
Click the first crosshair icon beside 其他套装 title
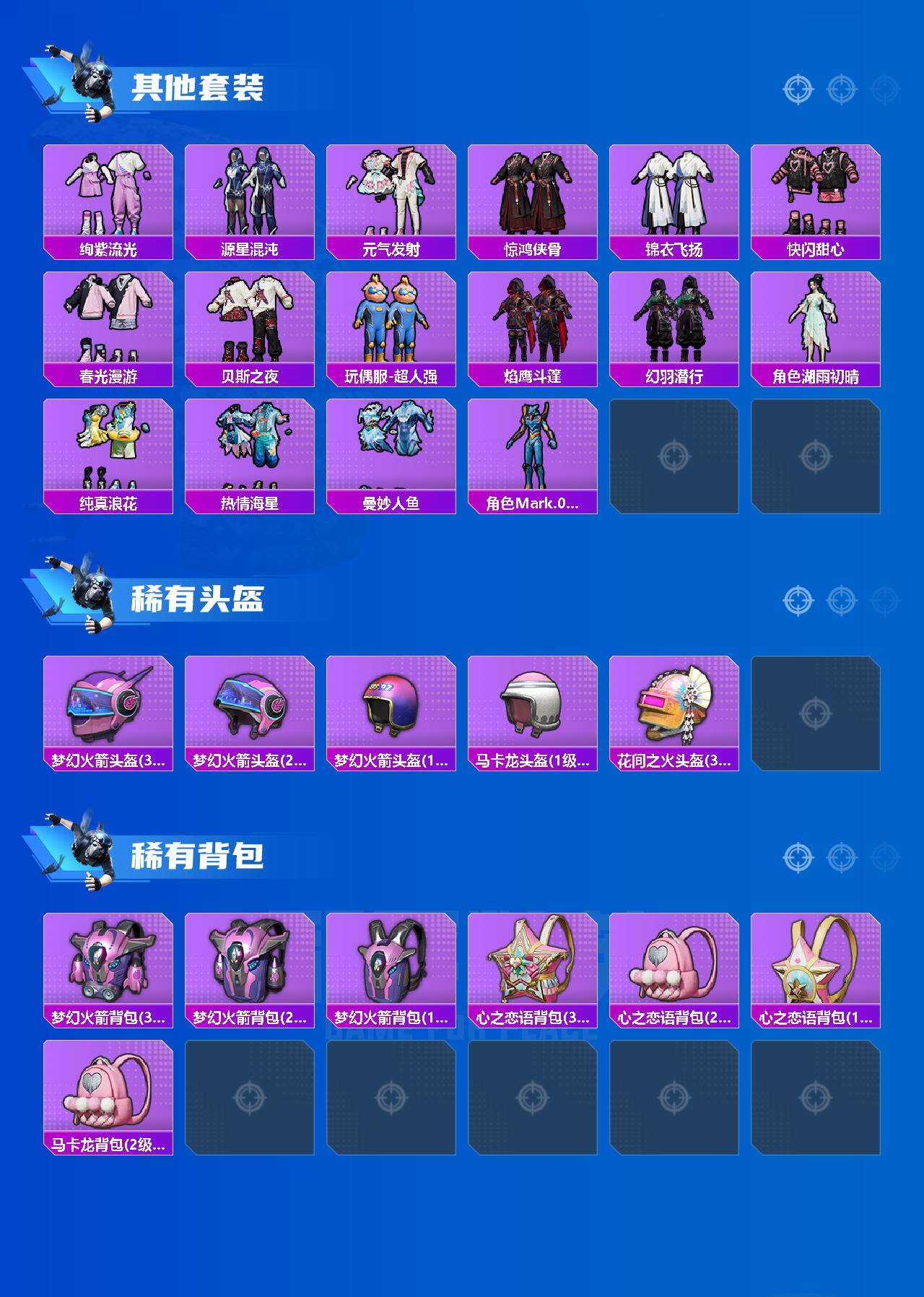pos(797,90)
